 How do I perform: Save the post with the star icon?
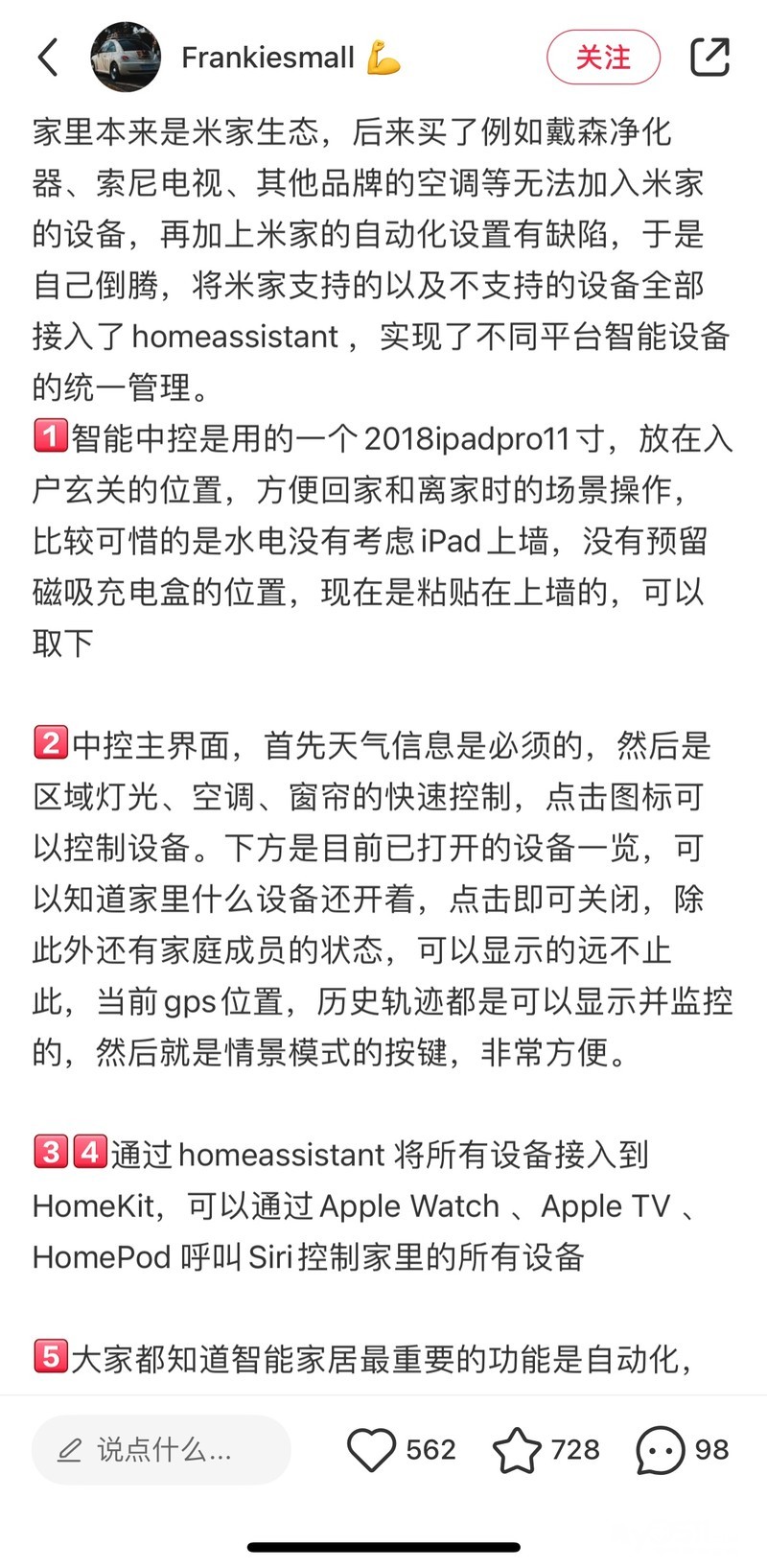(x=517, y=1449)
